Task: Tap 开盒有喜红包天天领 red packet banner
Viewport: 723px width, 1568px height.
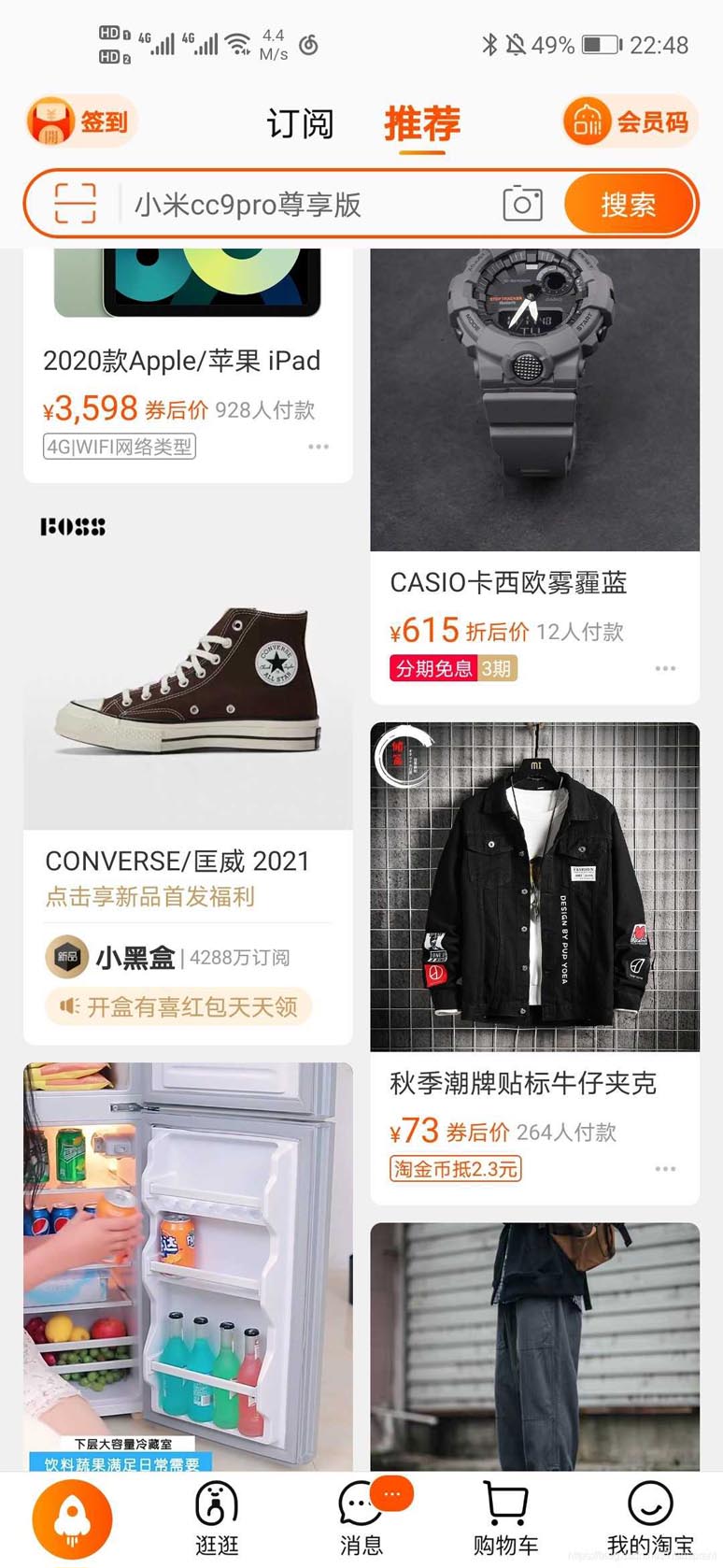Action: click(x=179, y=1007)
